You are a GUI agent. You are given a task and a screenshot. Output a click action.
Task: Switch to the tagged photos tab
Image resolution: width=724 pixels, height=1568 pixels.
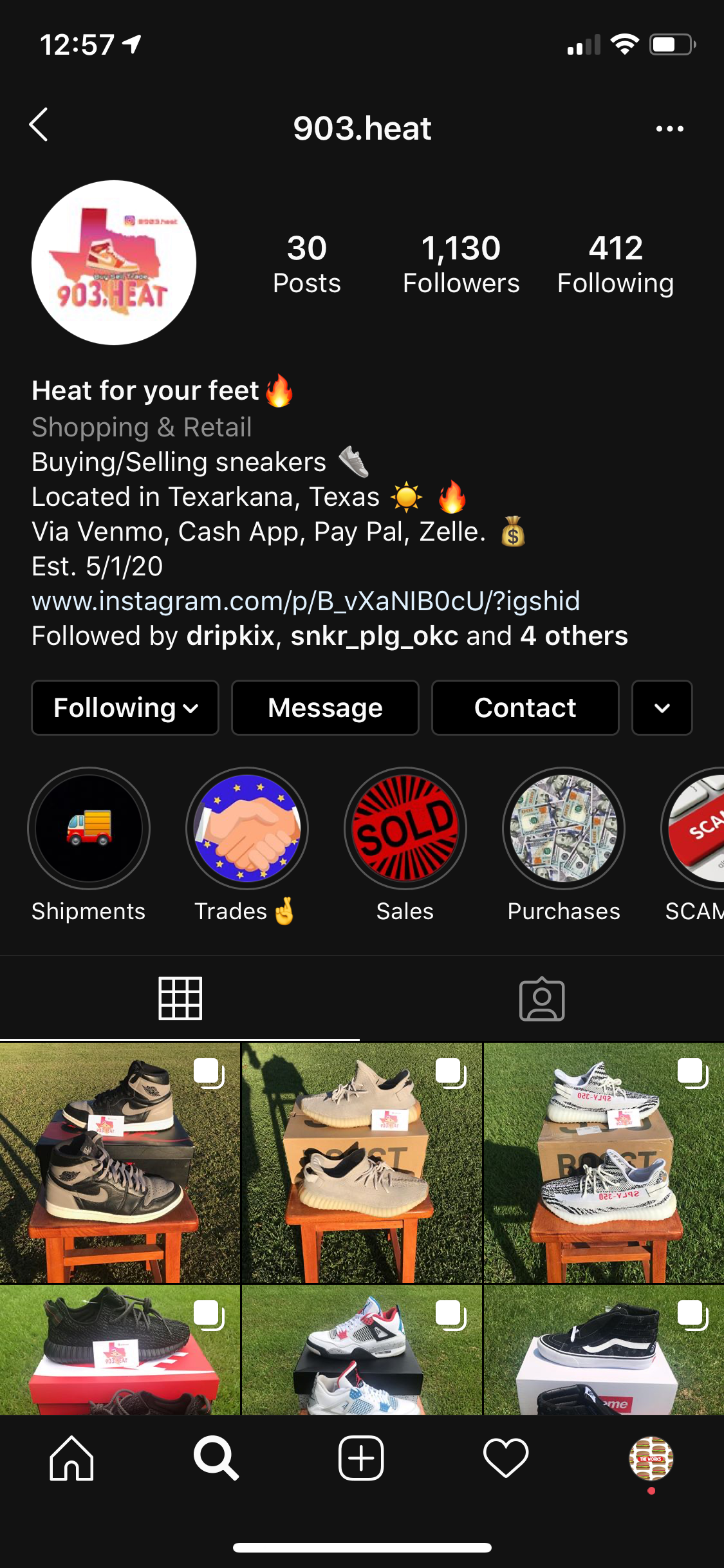click(x=542, y=999)
